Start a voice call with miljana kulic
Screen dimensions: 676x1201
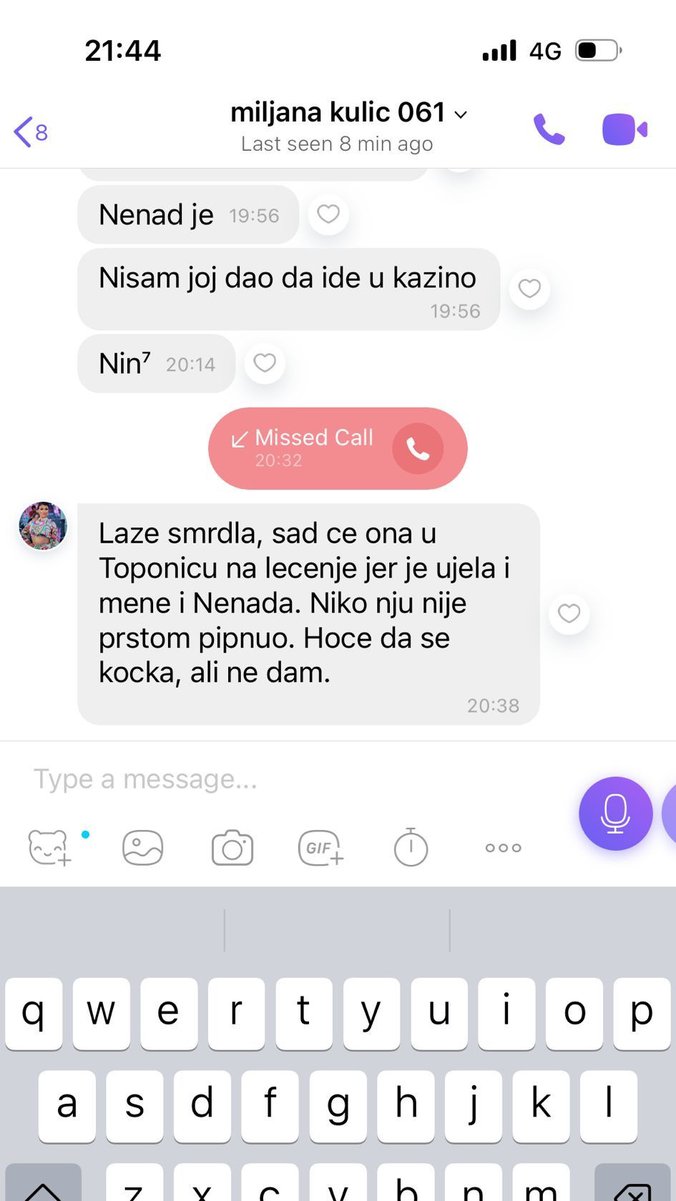(548, 129)
